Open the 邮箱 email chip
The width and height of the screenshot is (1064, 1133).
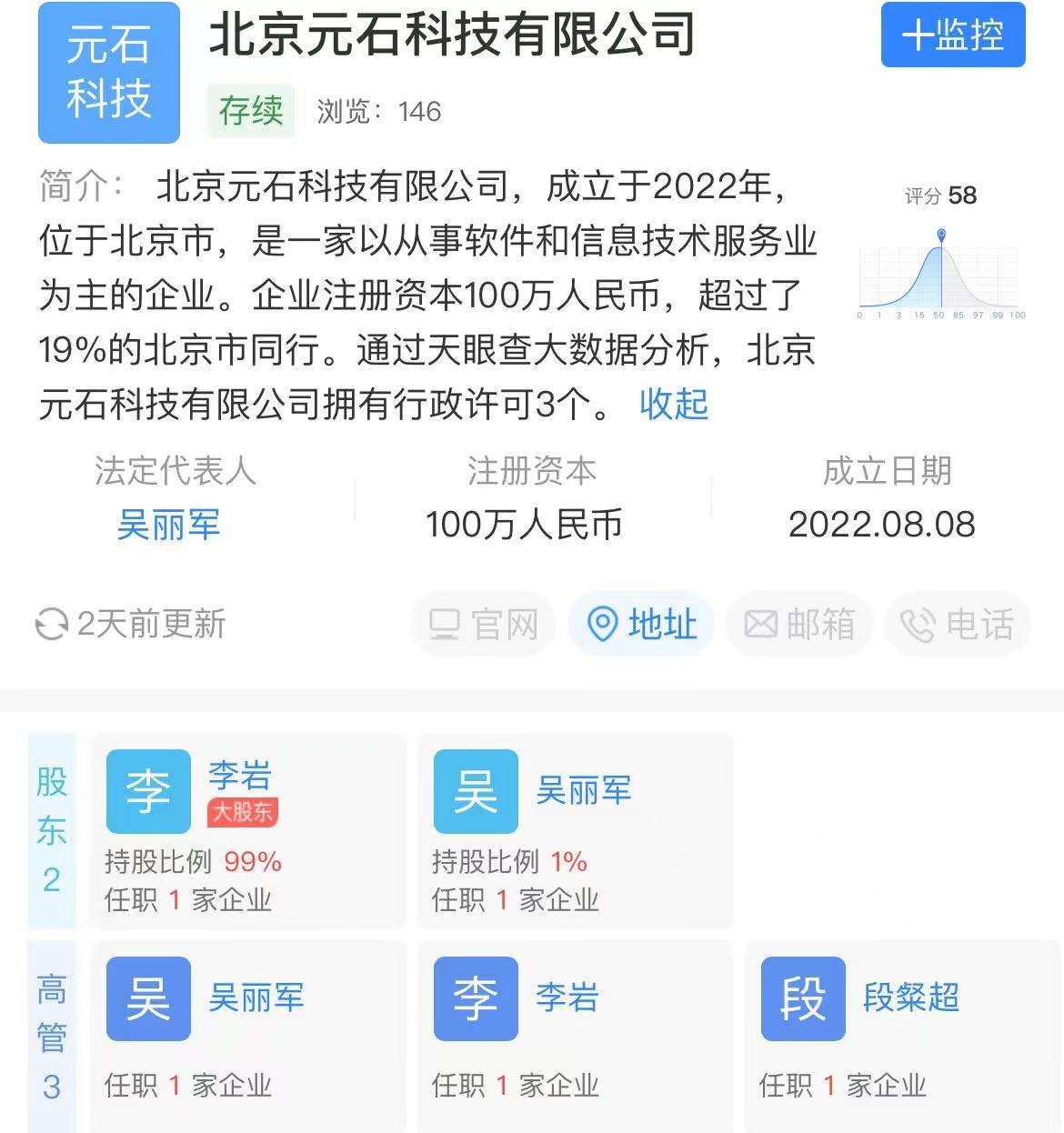(x=799, y=625)
